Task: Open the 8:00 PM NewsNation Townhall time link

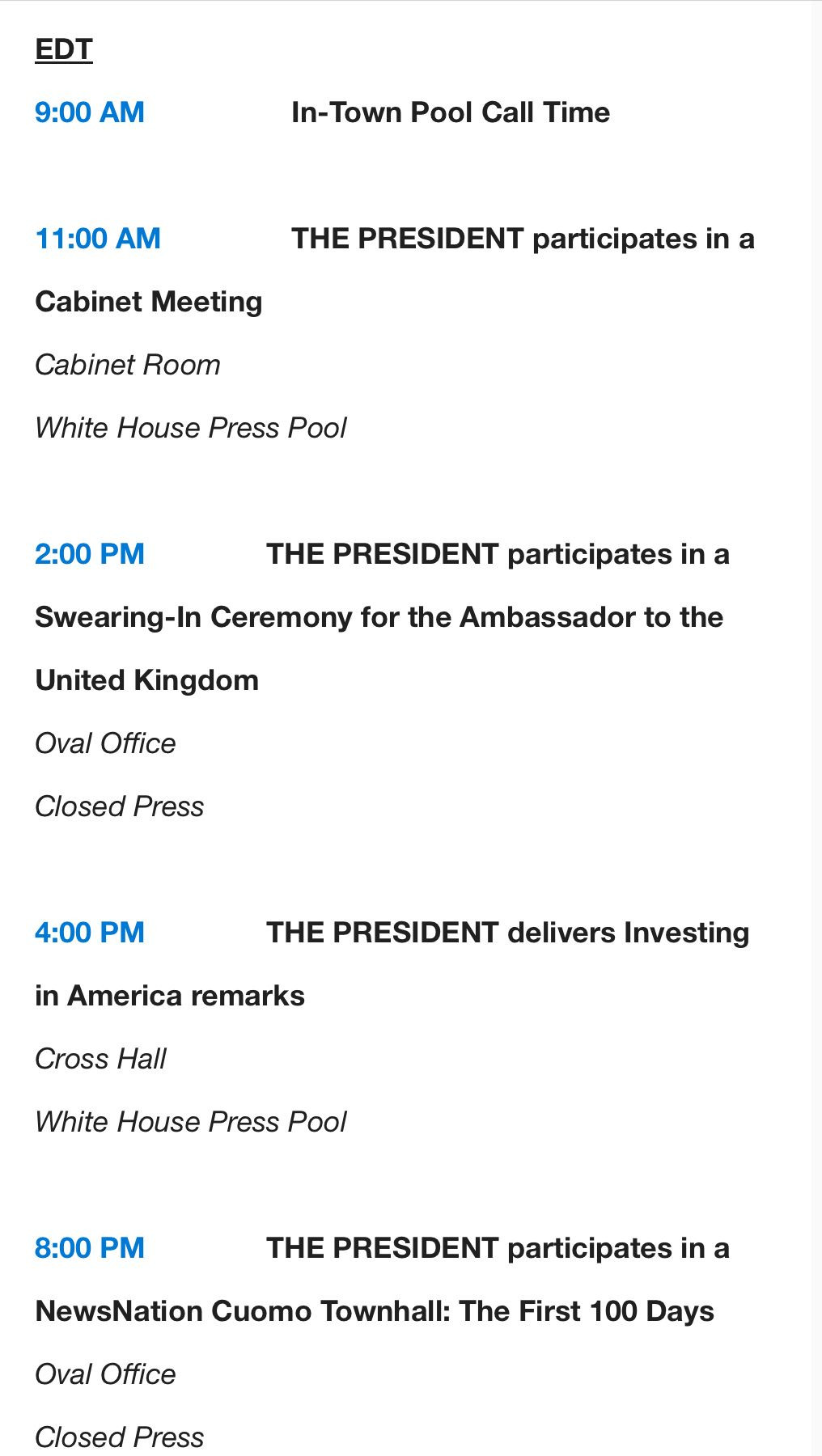Action: tap(90, 1248)
